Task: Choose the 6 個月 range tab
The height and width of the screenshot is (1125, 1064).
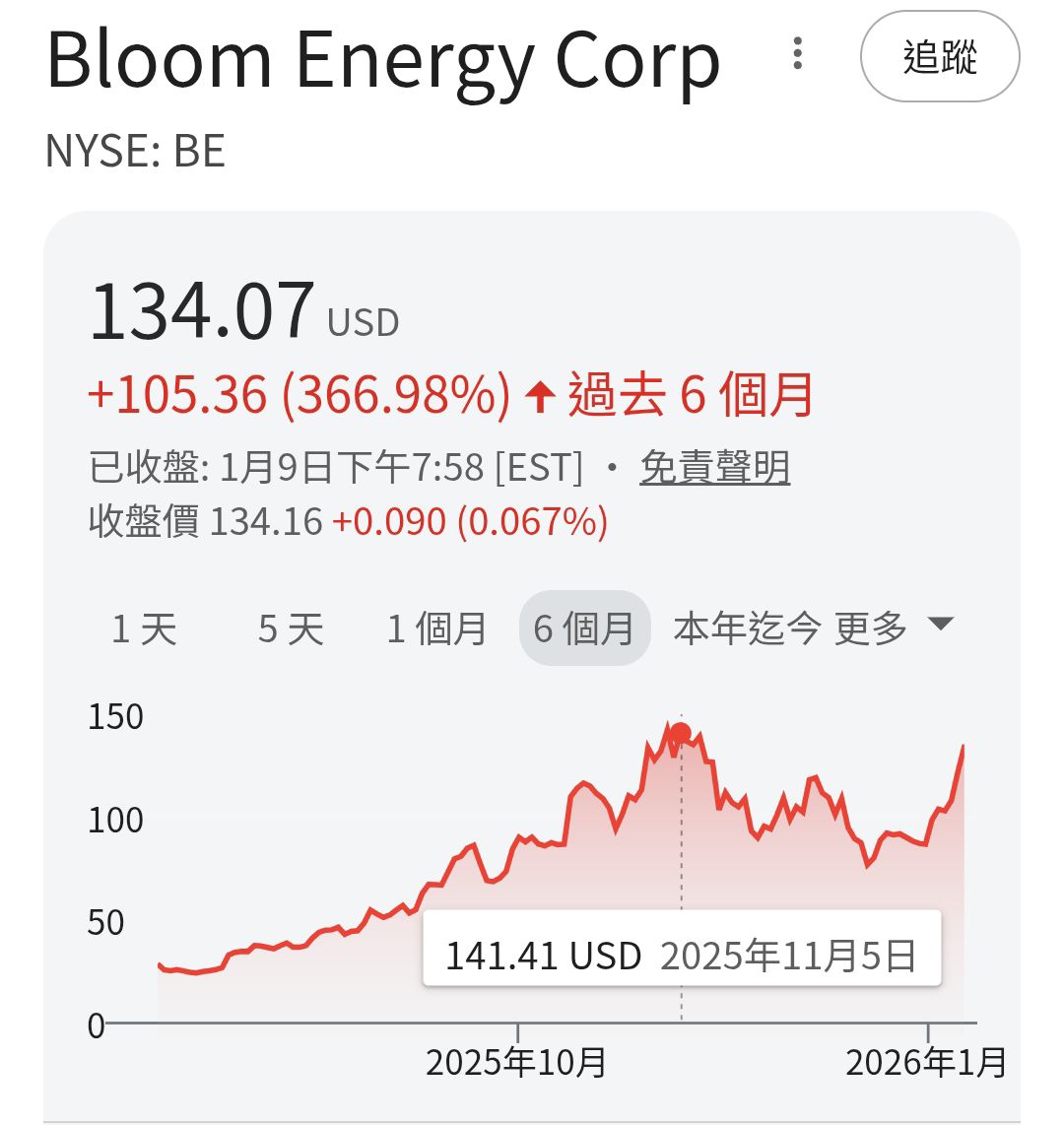Action: [x=584, y=629]
